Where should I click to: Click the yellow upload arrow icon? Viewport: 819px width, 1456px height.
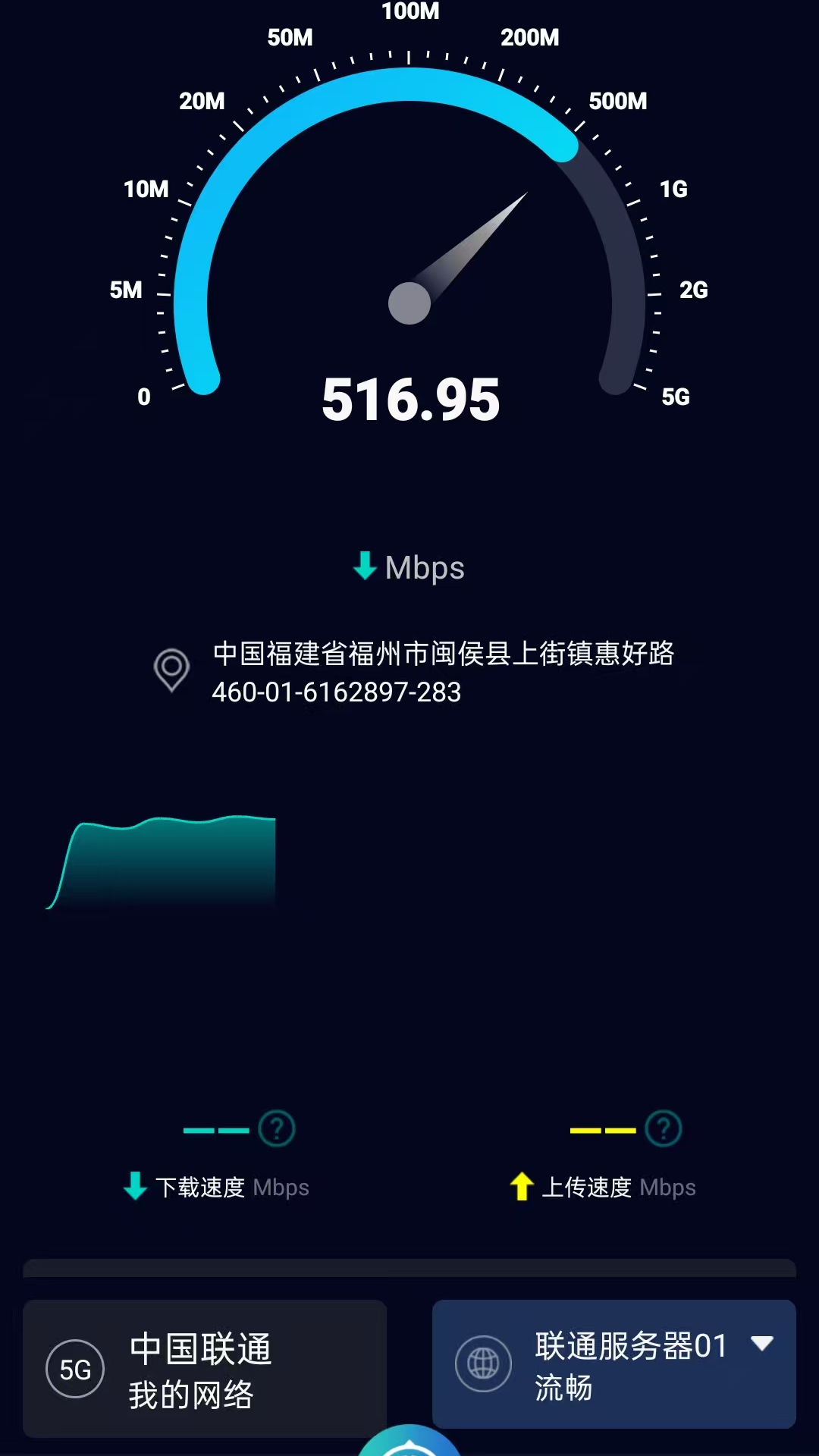pos(521,1186)
